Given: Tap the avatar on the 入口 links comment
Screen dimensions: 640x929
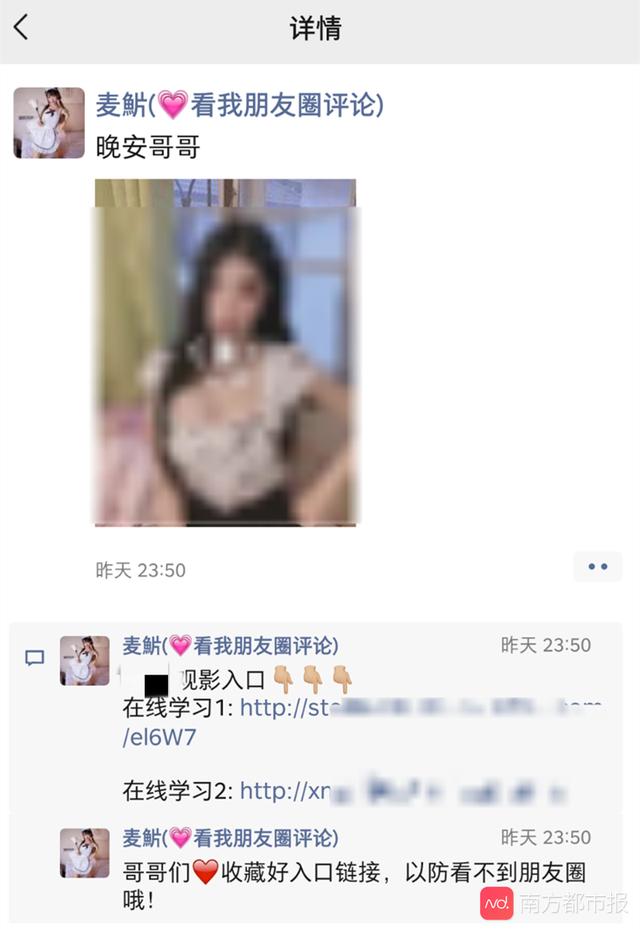Looking at the screenshot, I should tap(84, 661).
